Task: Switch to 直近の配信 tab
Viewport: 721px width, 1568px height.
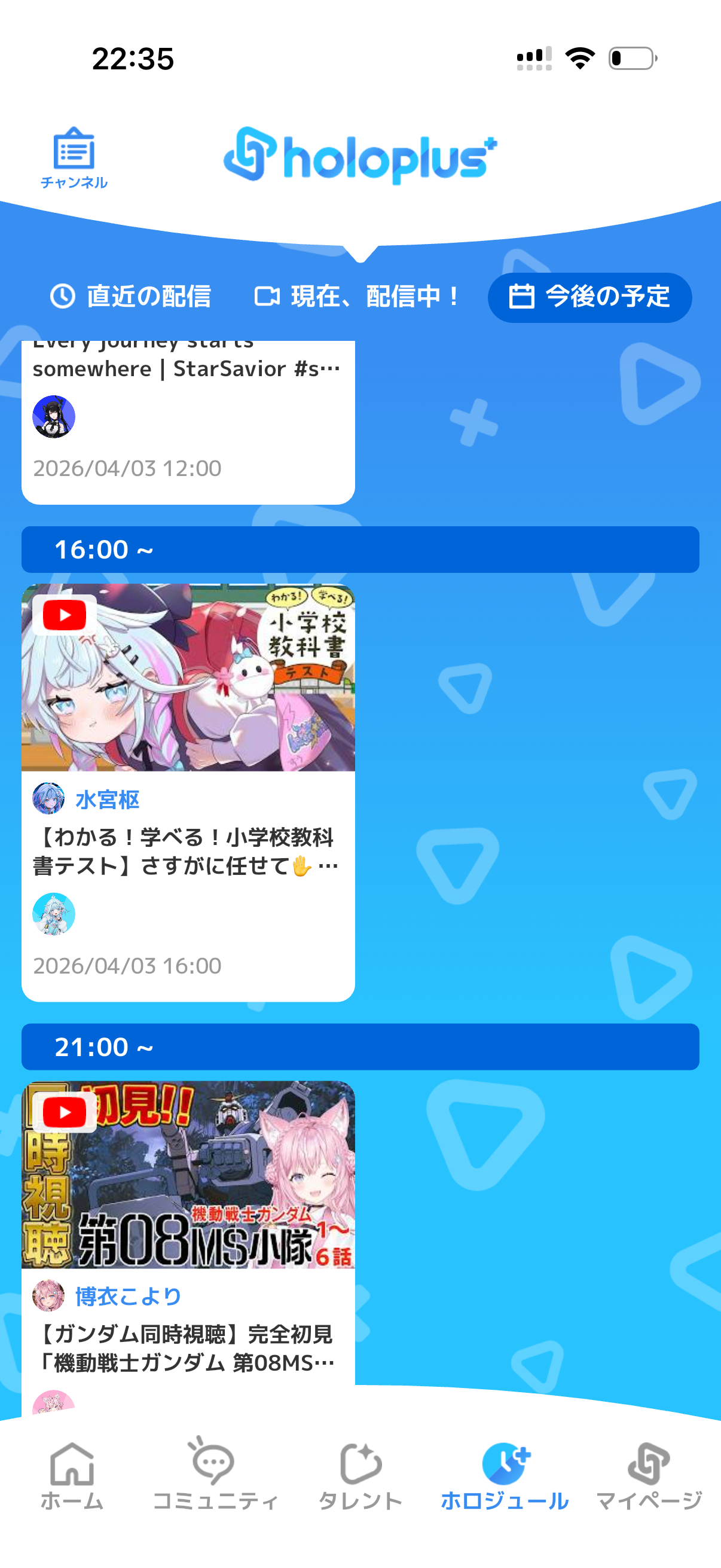Action: [x=130, y=297]
